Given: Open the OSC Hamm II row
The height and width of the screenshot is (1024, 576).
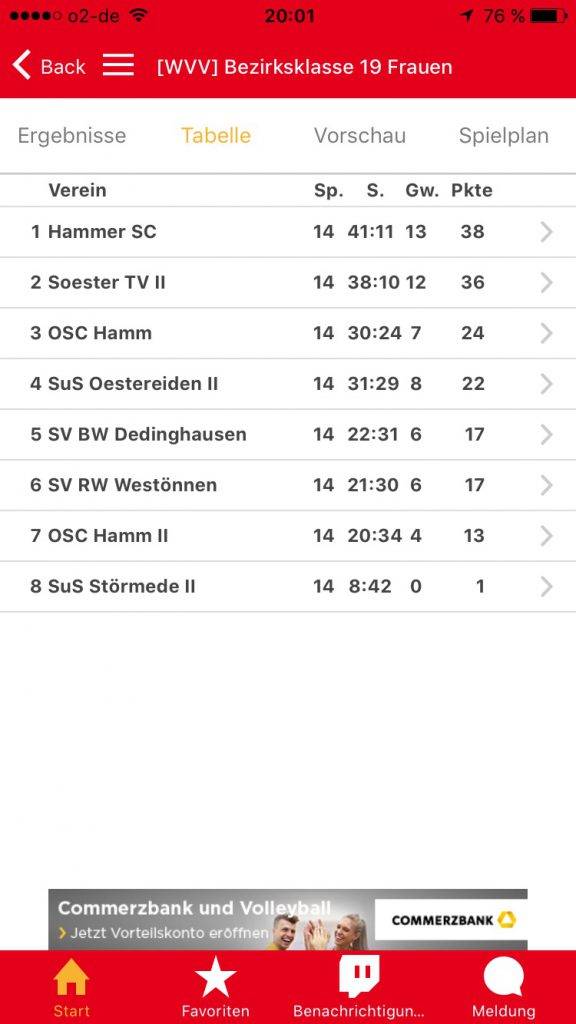Looking at the screenshot, I should point(288,536).
